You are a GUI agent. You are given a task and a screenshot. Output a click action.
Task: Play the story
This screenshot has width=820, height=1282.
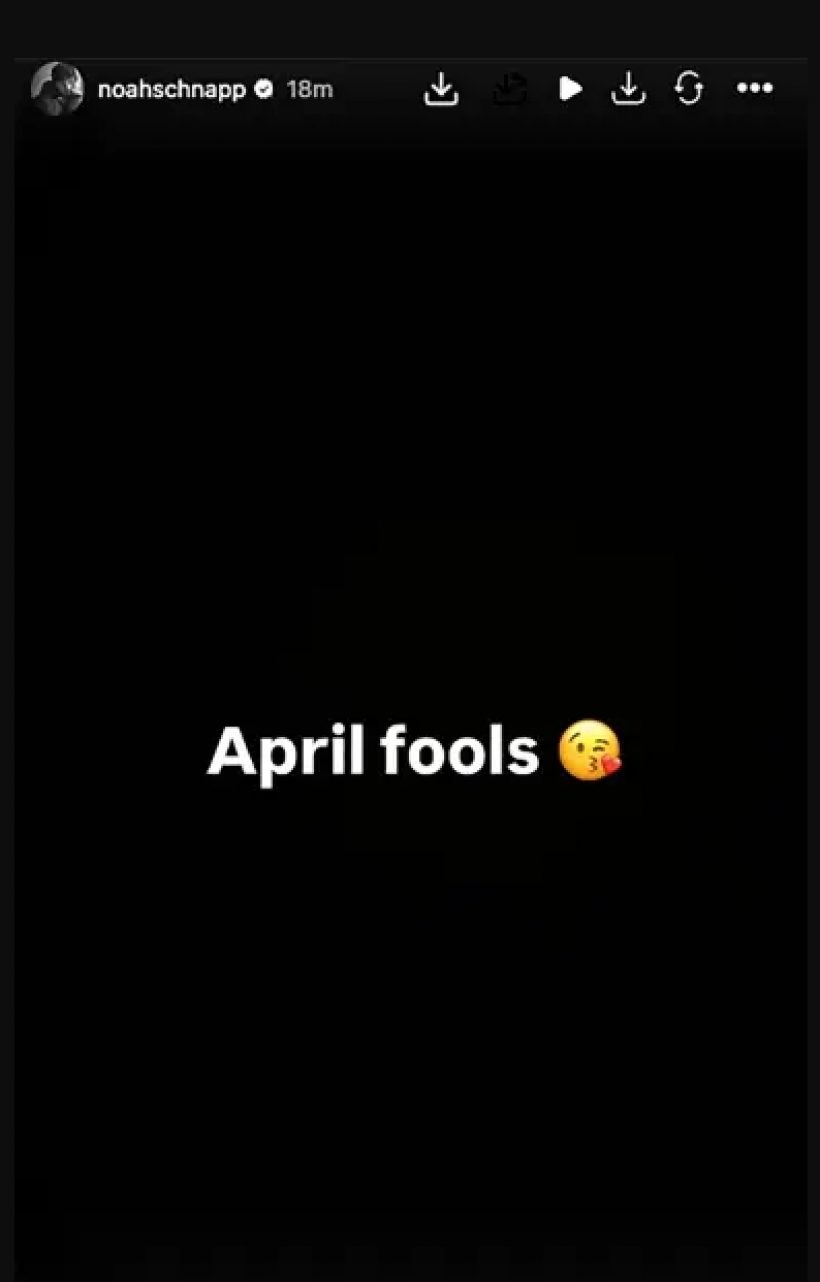(x=570, y=89)
